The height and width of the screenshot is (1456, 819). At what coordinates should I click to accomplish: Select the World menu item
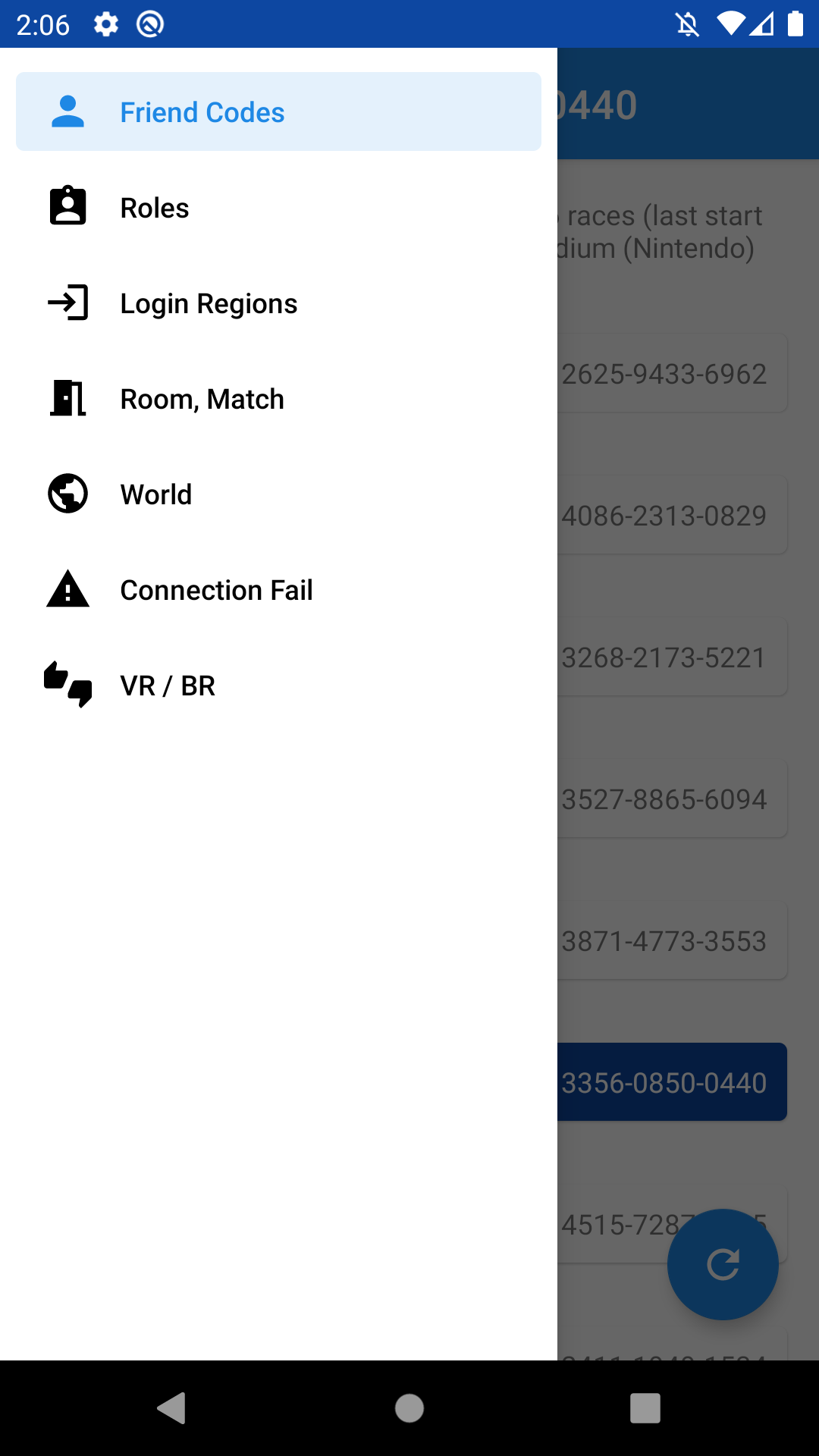278,494
